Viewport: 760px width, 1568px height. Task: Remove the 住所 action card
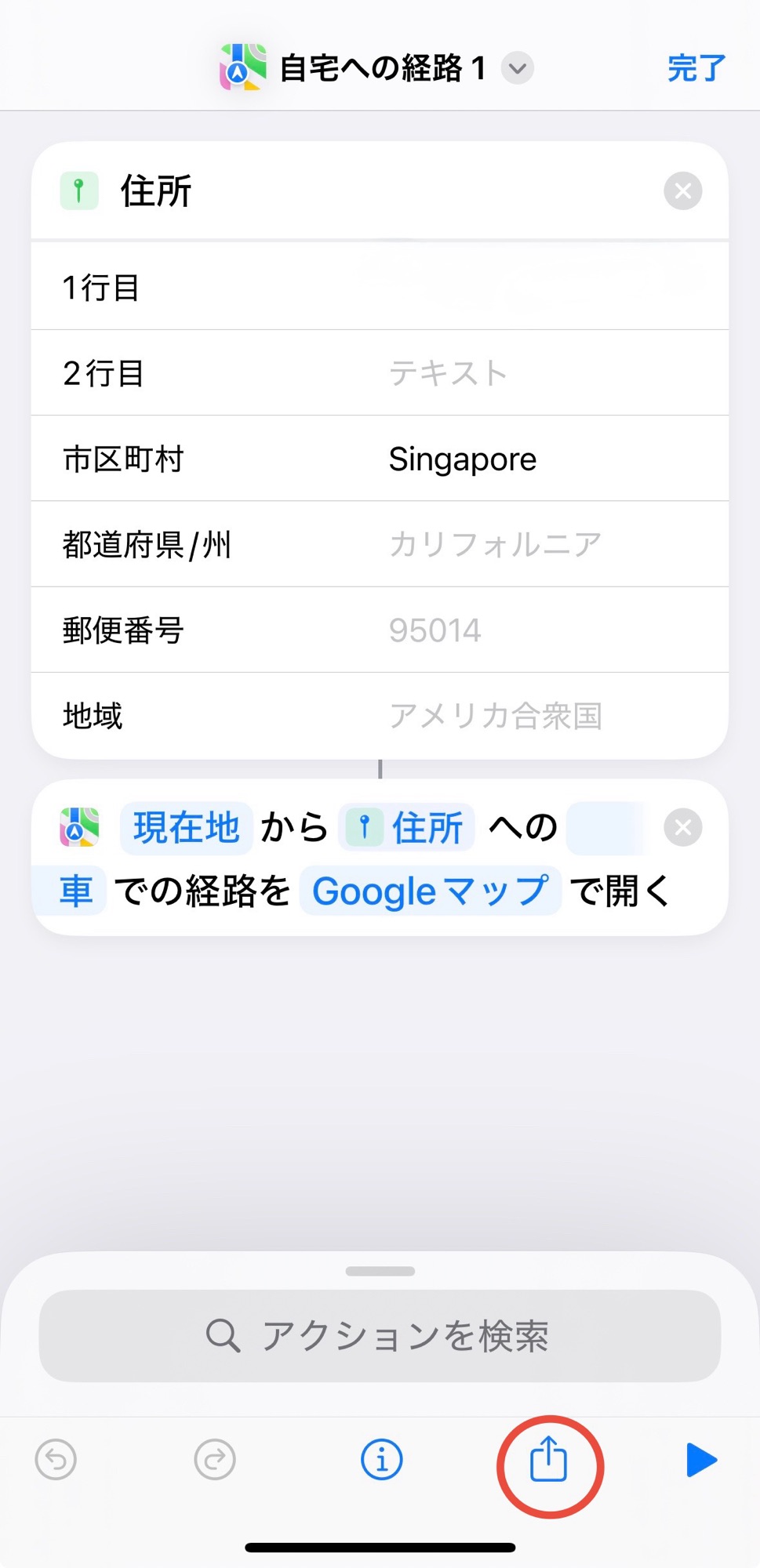pos(682,191)
